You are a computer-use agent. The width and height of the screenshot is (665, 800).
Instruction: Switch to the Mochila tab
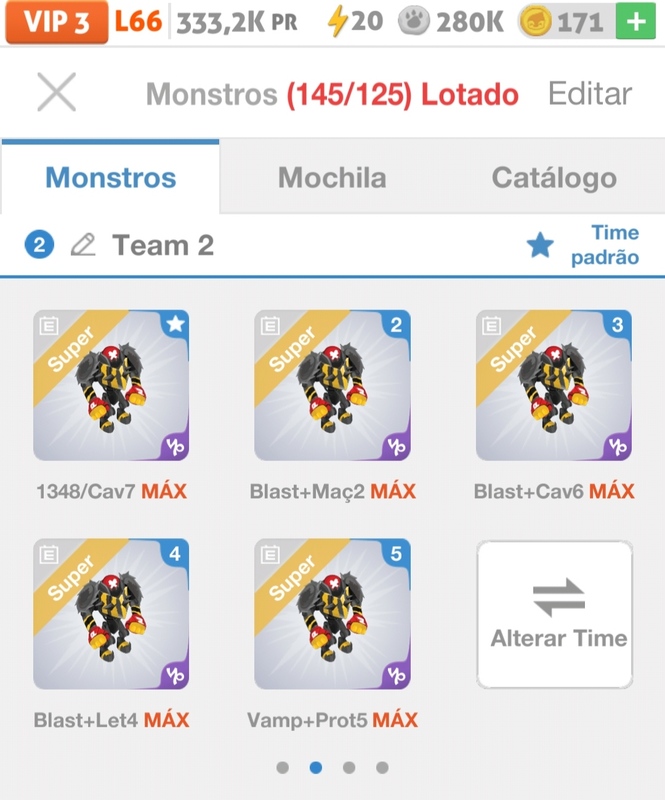(332, 178)
